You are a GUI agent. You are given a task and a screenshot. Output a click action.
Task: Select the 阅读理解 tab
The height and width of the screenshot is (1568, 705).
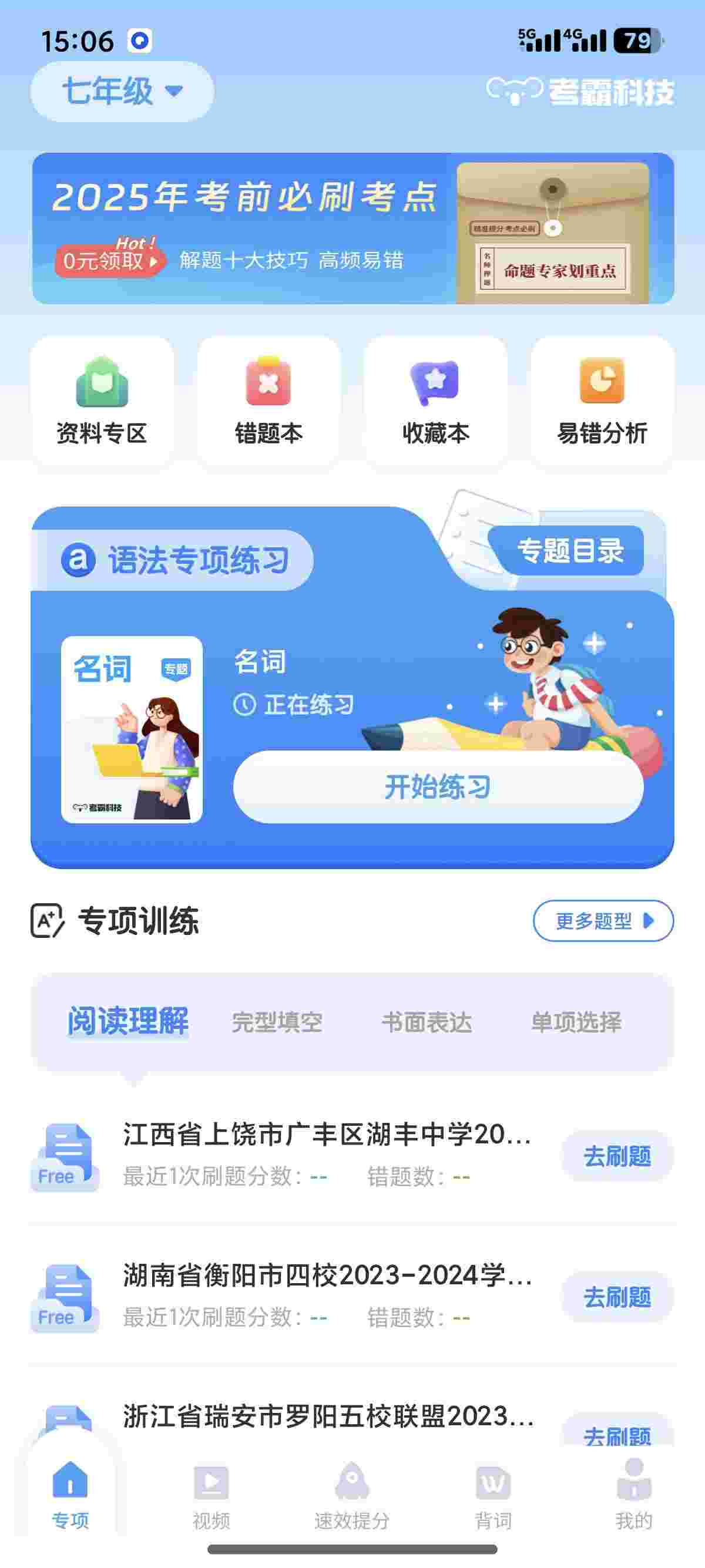tap(128, 1021)
